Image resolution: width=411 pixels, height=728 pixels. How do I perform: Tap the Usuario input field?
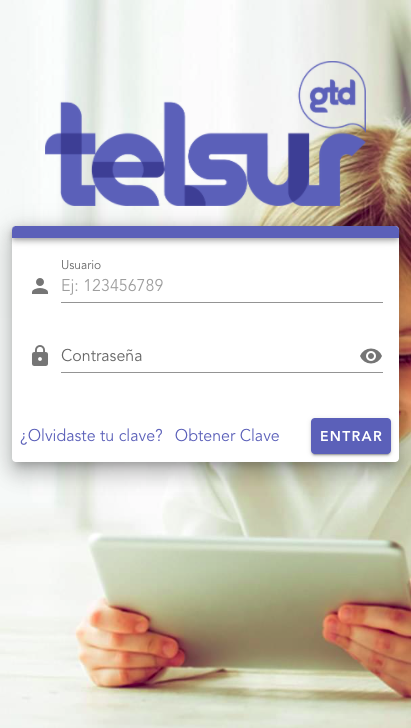coord(222,285)
